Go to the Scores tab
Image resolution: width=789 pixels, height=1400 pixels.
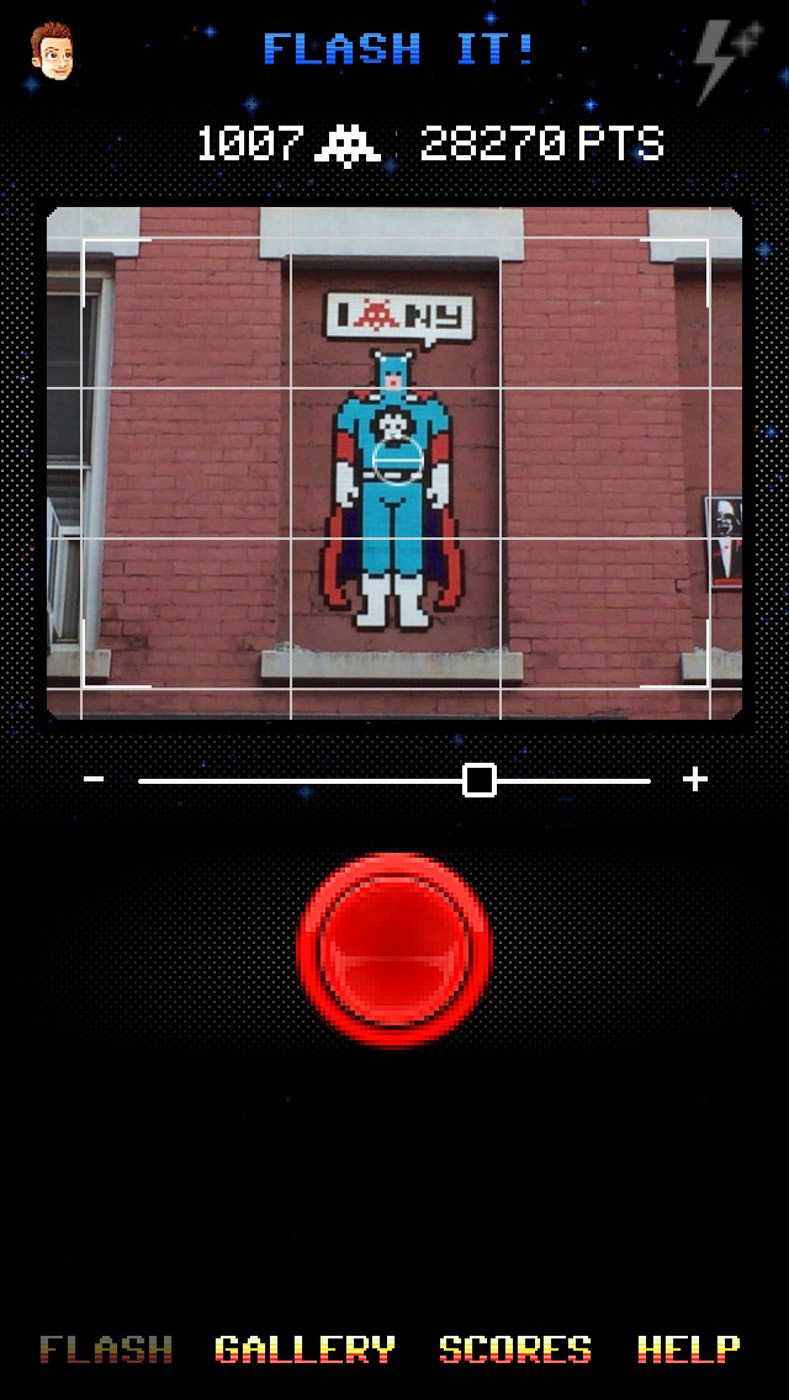[x=515, y=1349]
